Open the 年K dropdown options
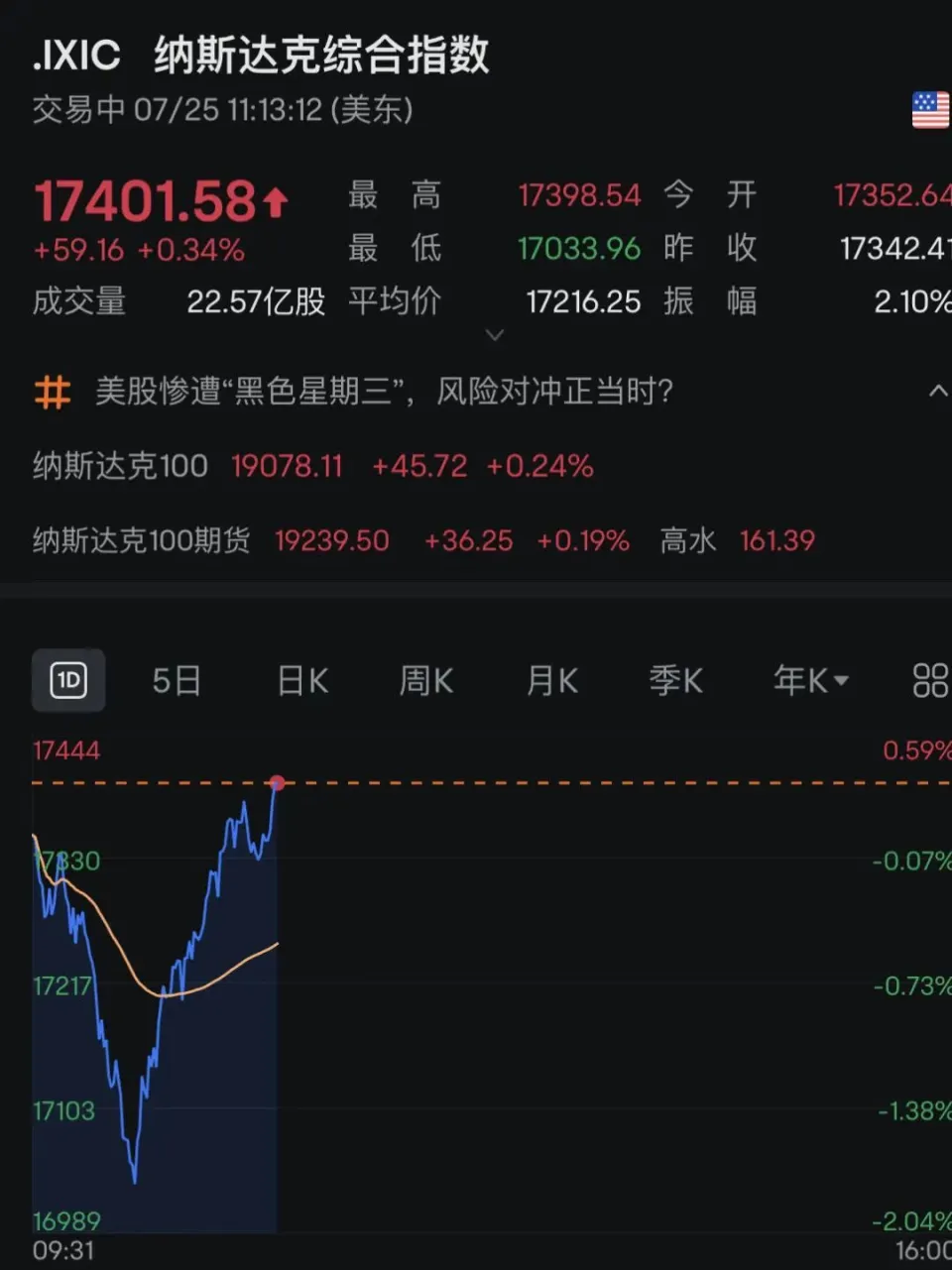The image size is (952, 1270). (810, 681)
